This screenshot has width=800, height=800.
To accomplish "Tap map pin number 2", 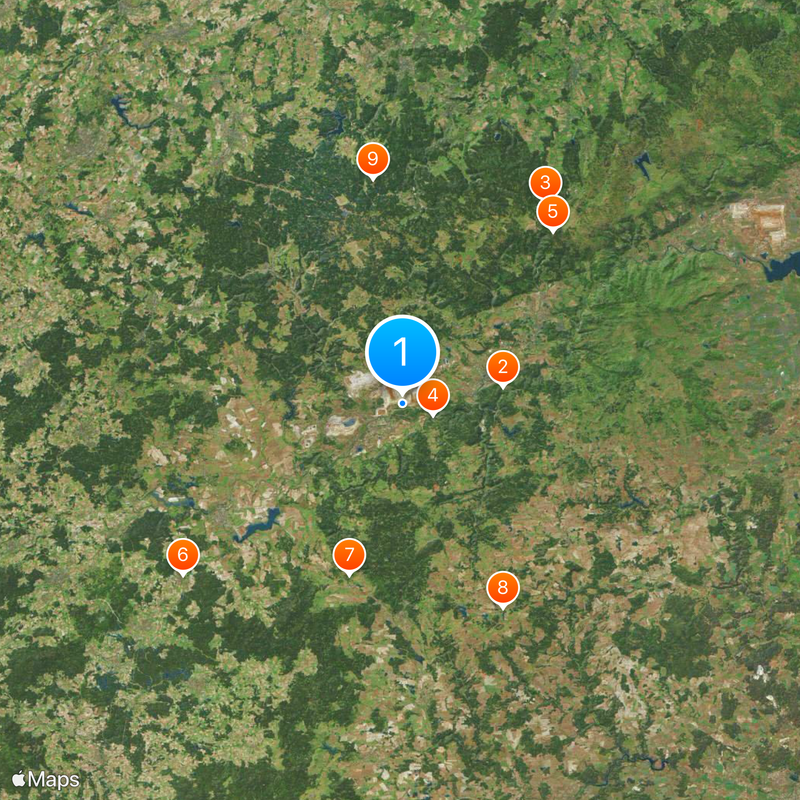I will (x=502, y=367).
